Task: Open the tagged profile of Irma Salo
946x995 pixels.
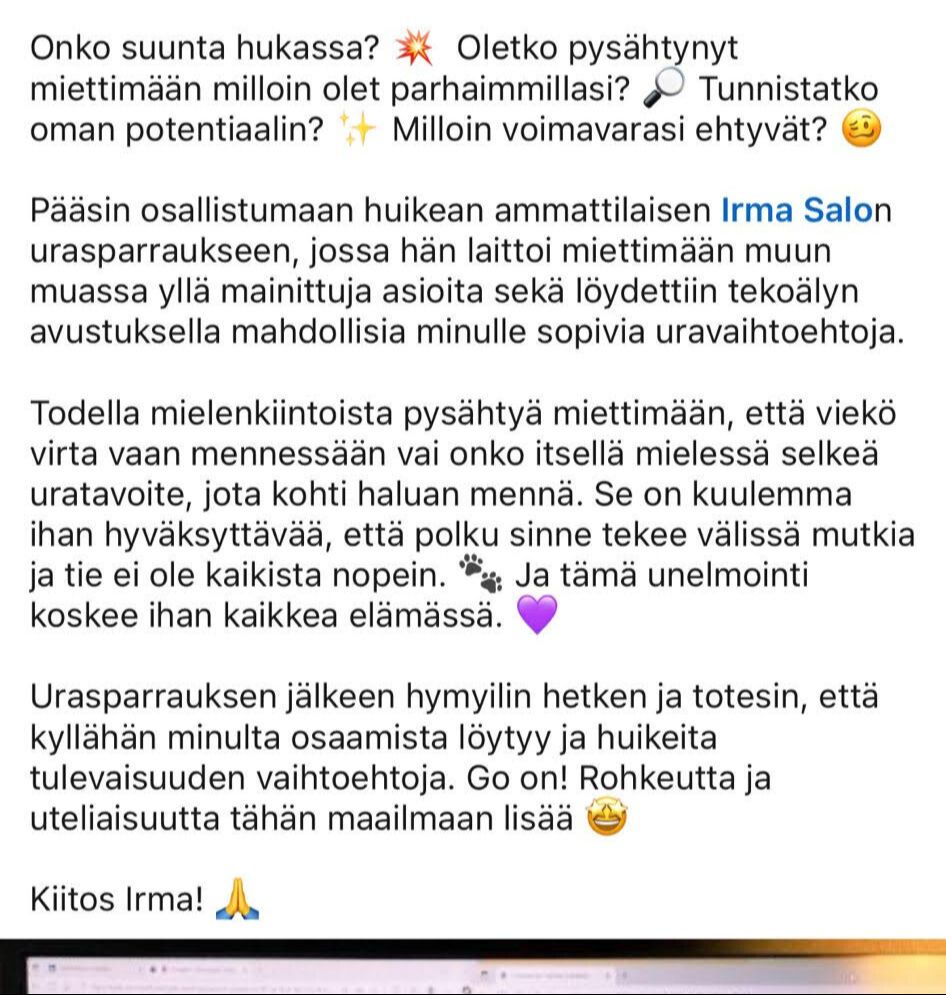Action: [796, 212]
